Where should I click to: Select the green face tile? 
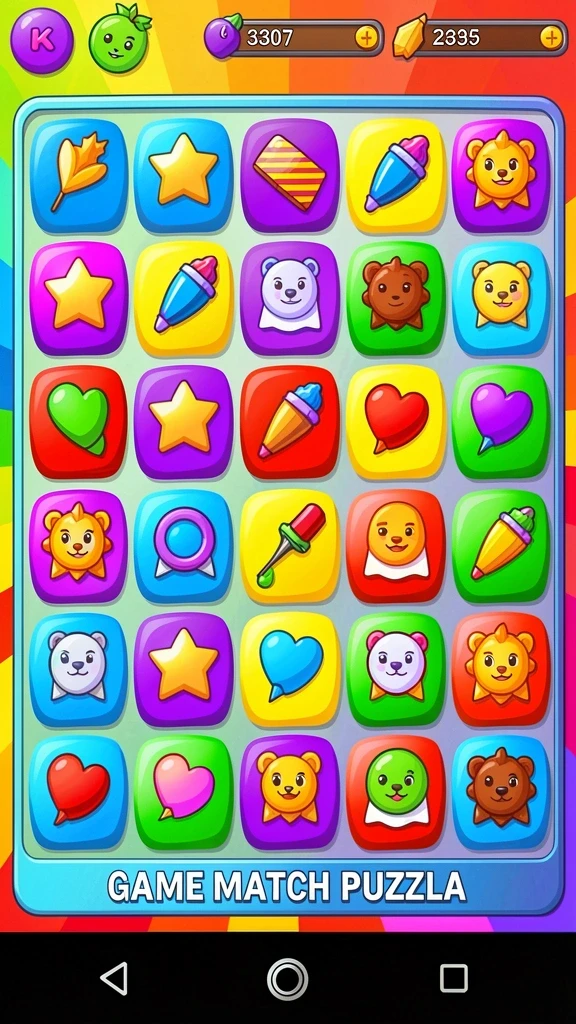click(395, 792)
